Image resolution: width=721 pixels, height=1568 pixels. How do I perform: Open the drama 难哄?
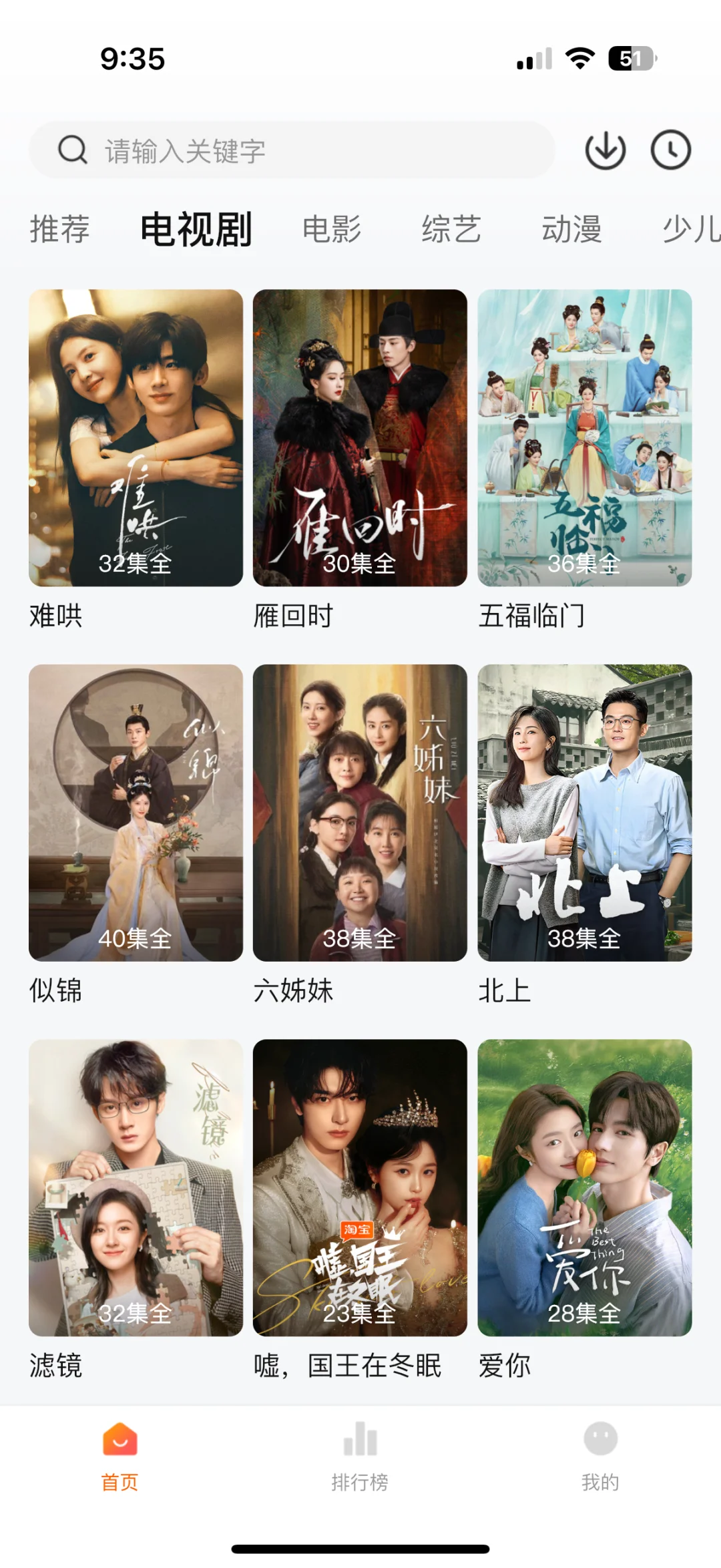pyautogui.click(x=136, y=437)
